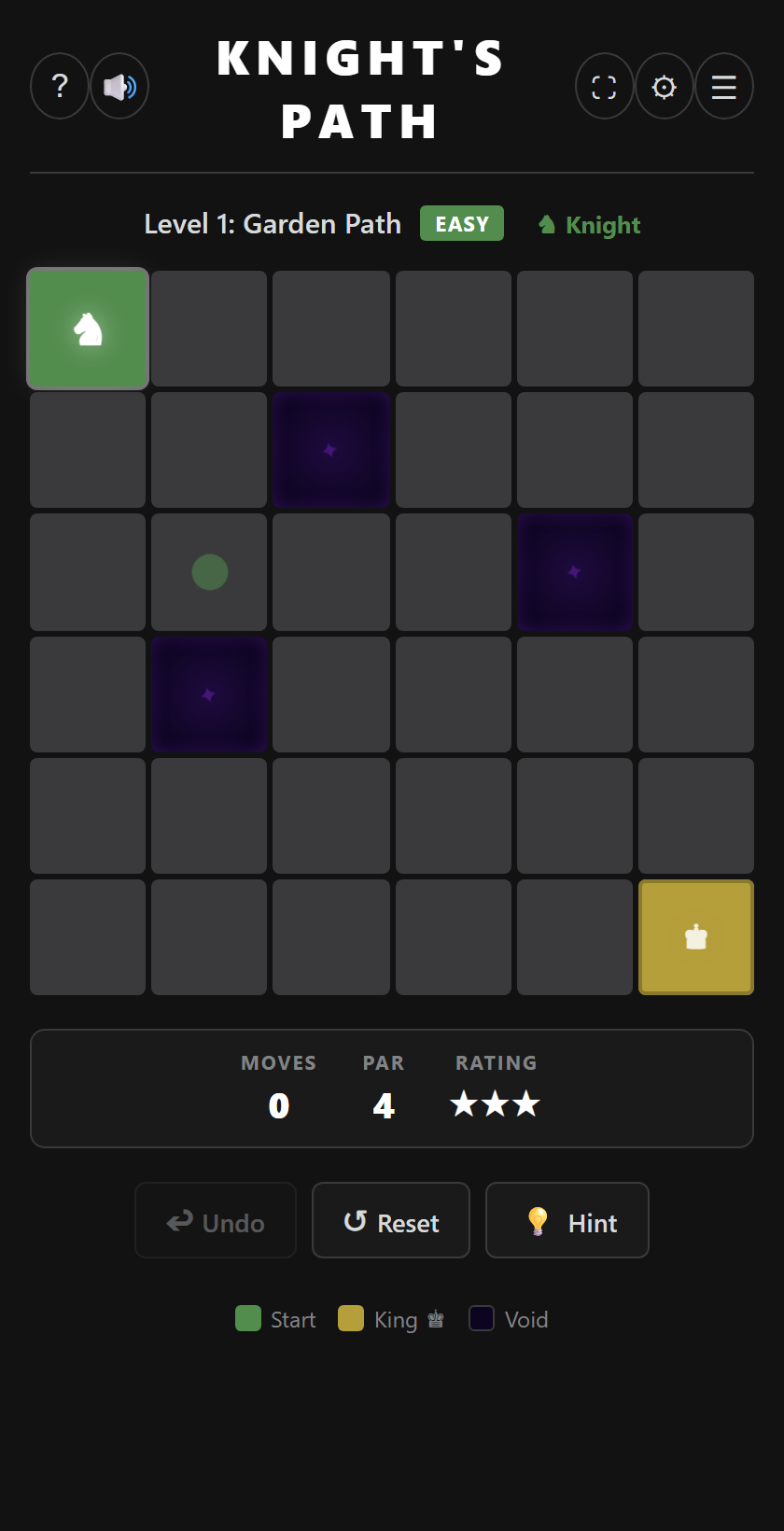Select the green knight start square
Image resolution: width=784 pixels, height=1531 pixels.
[x=88, y=329]
